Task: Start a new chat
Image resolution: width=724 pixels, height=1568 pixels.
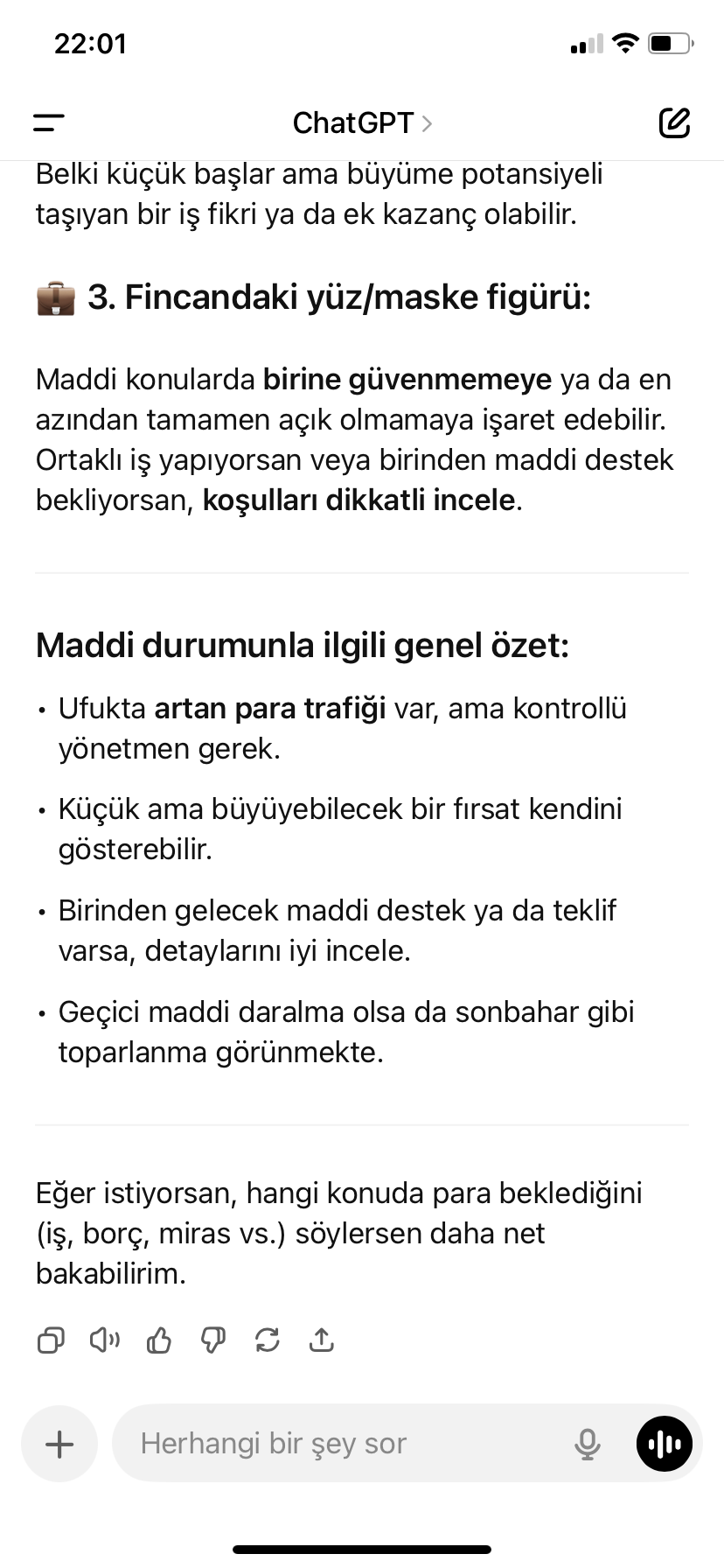Action: [674, 123]
